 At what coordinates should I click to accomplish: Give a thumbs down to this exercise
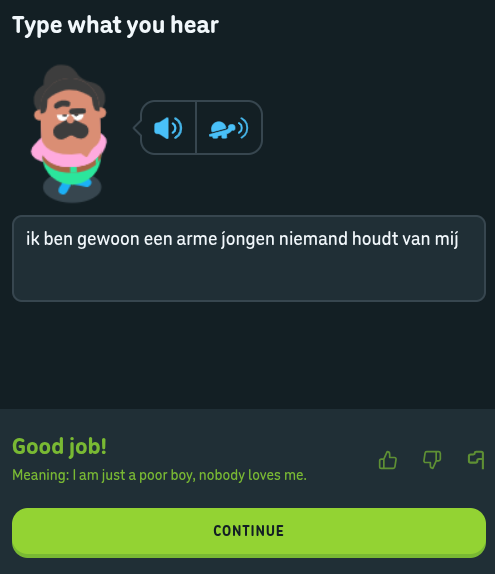[432, 460]
